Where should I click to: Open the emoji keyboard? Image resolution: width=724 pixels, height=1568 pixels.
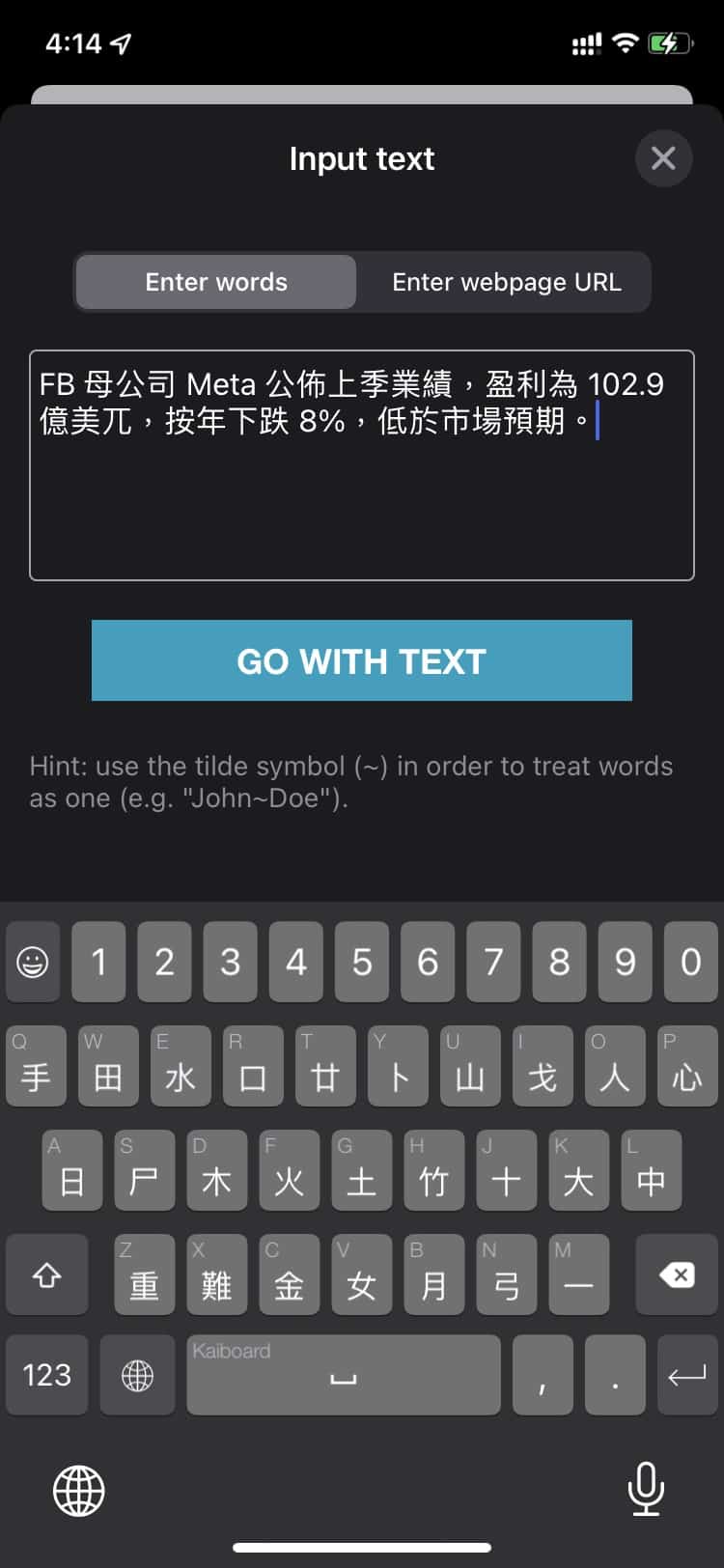tap(33, 962)
